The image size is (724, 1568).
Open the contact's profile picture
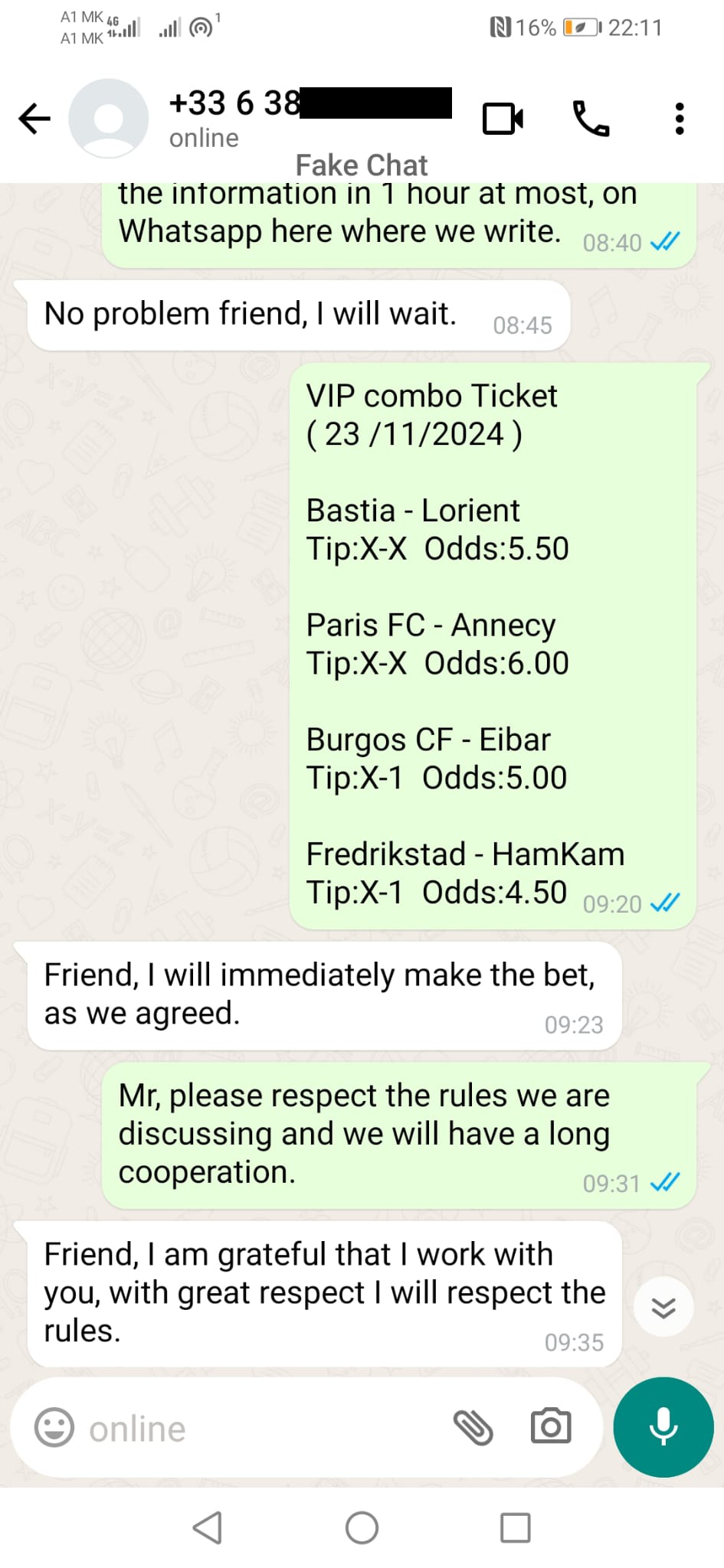coord(108,119)
